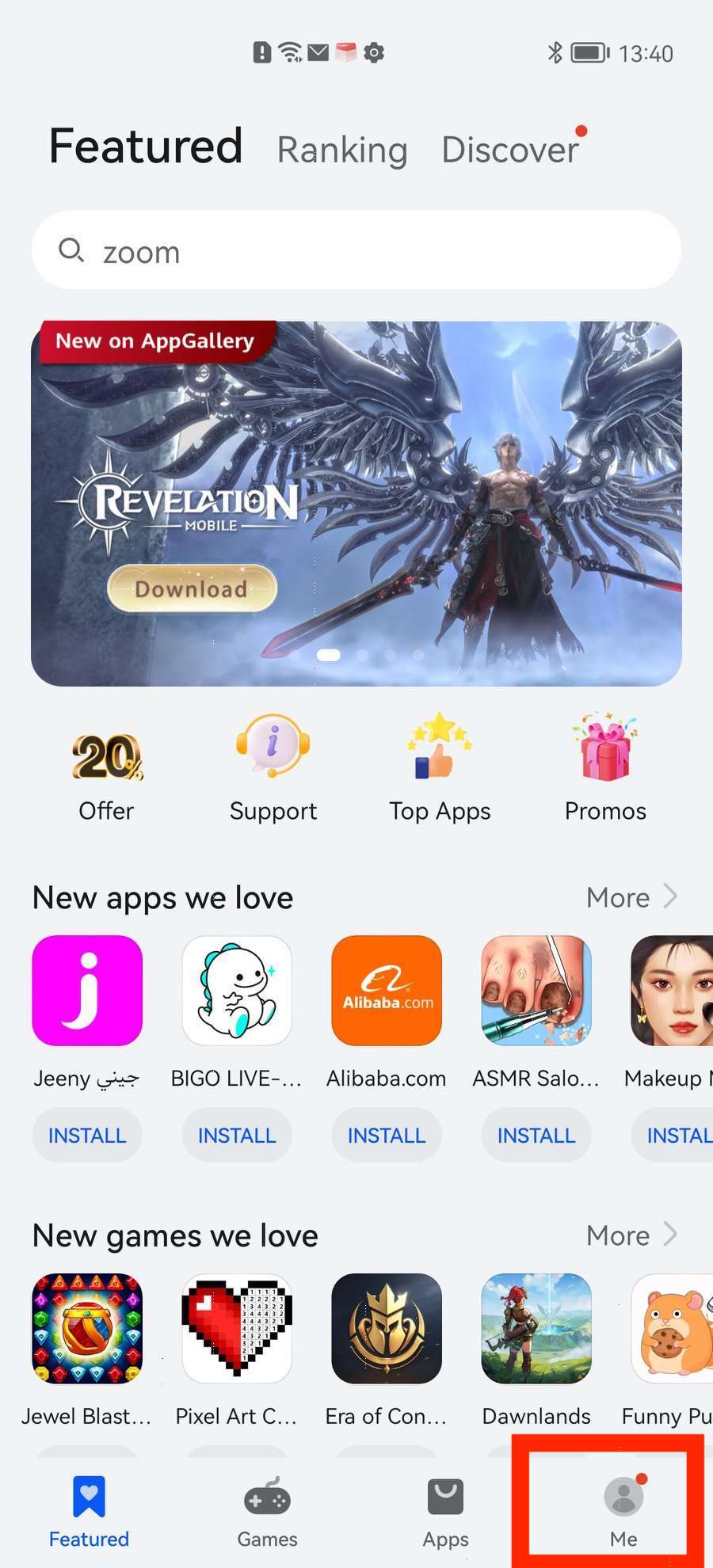Open the Jewel Blast game page
This screenshot has height=1568, width=713.
(x=87, y=1329)
